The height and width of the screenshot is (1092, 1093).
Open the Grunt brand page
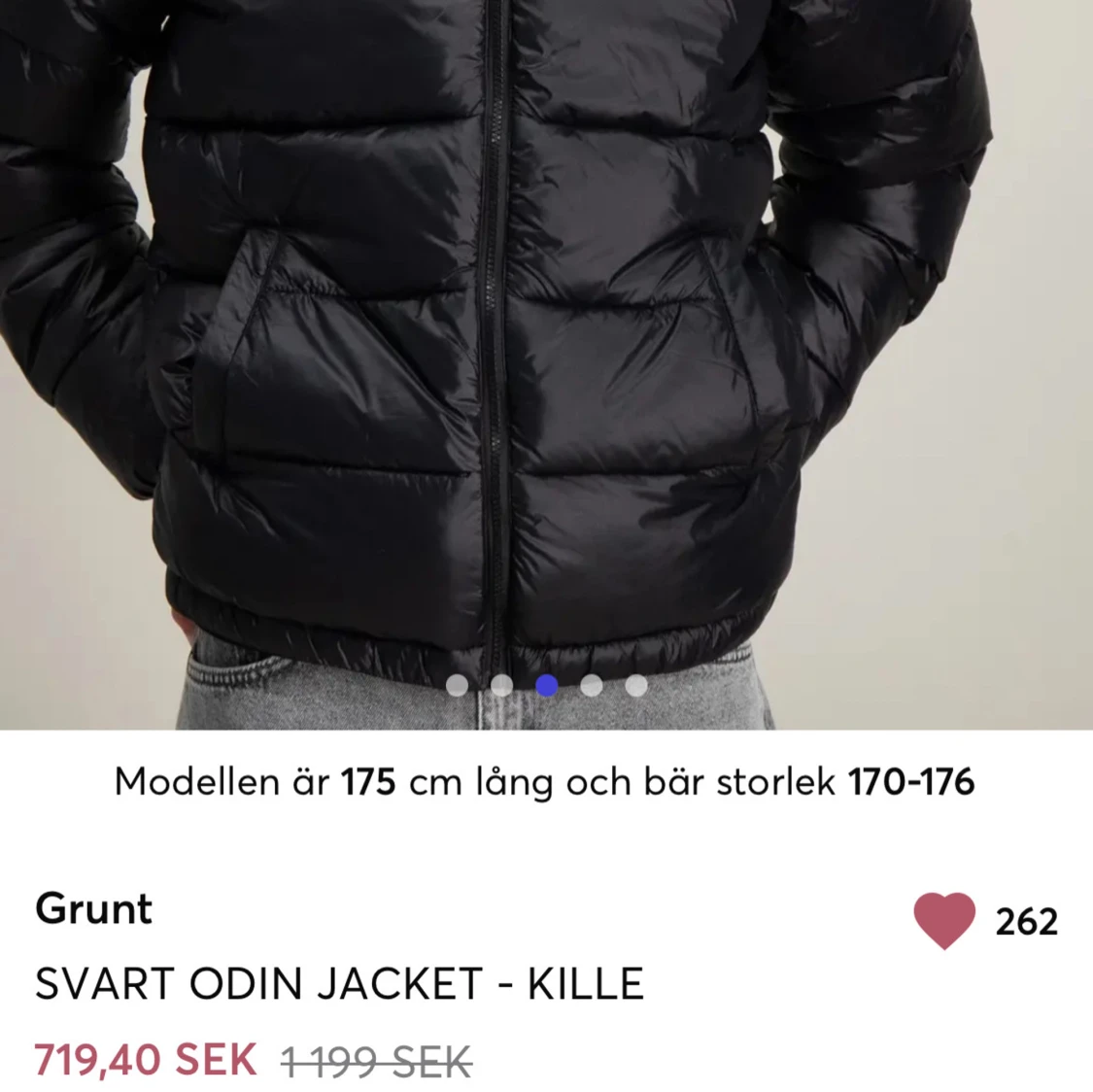pyautogui.click(x=94, y=909)
